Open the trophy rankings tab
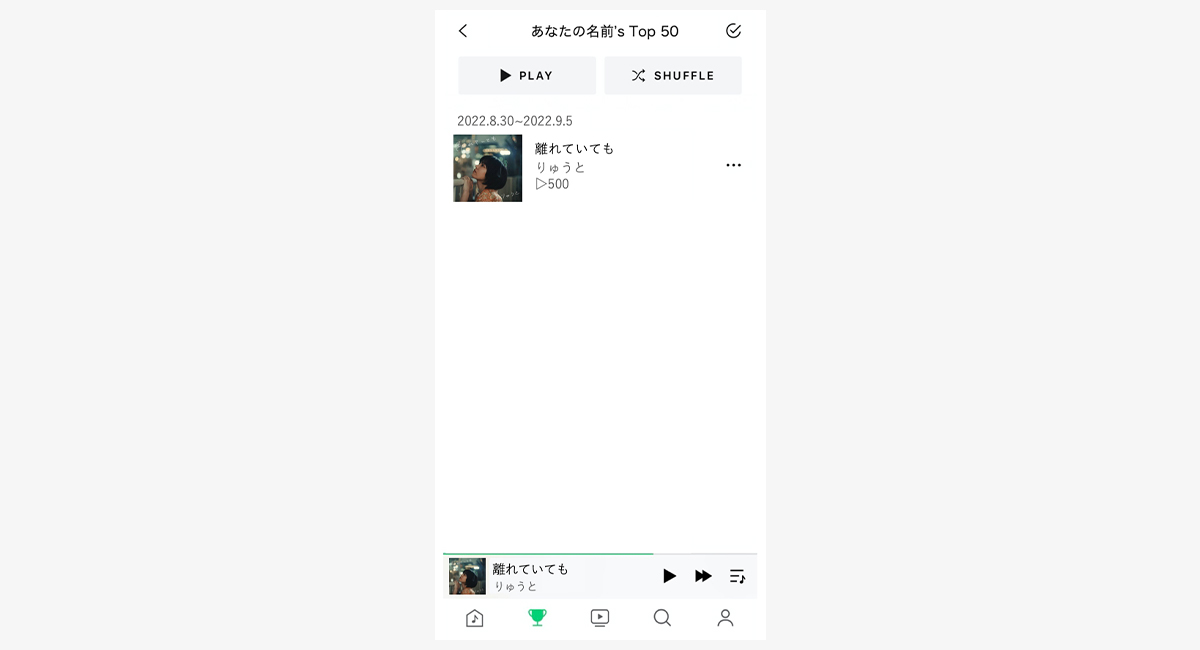 [537, 618]
